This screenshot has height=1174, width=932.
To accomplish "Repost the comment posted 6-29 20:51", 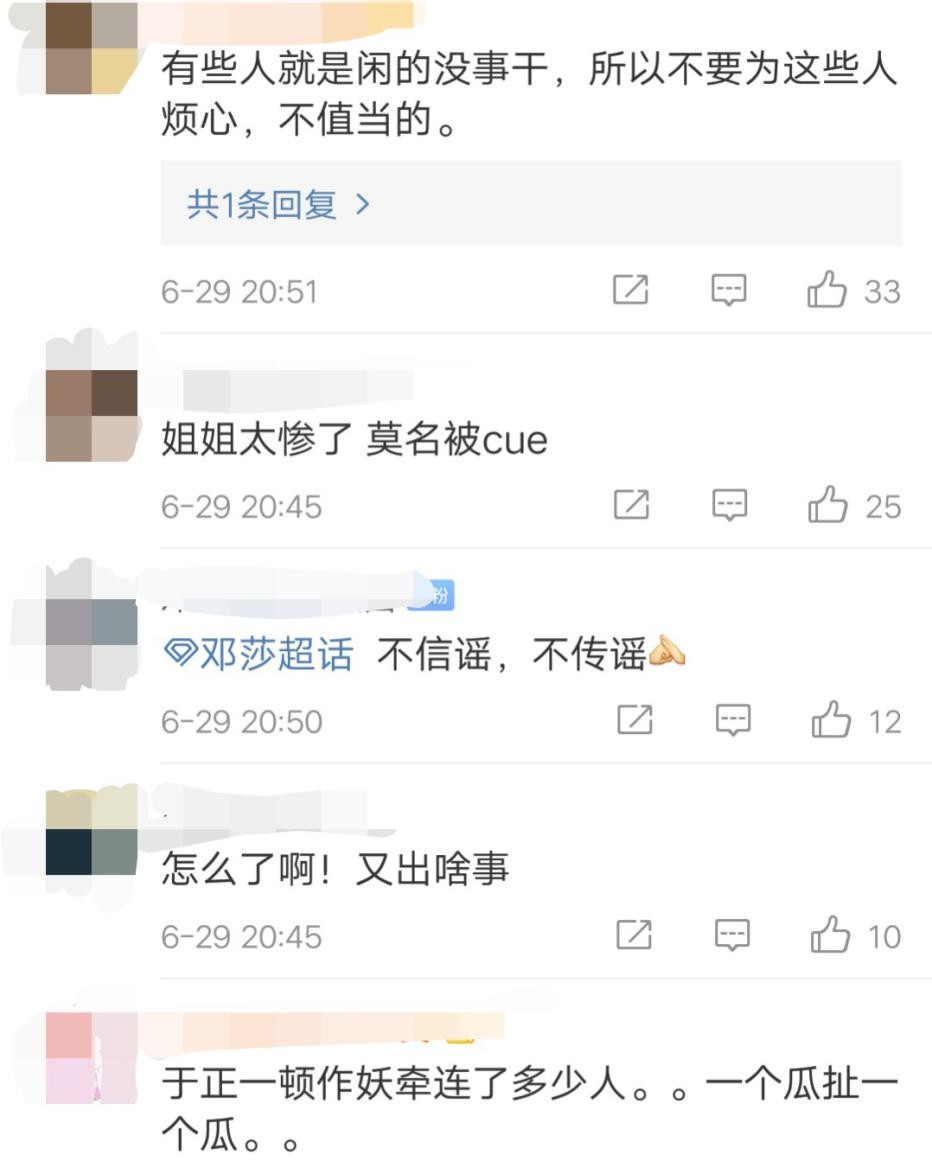I will click(x=631, y=291).
